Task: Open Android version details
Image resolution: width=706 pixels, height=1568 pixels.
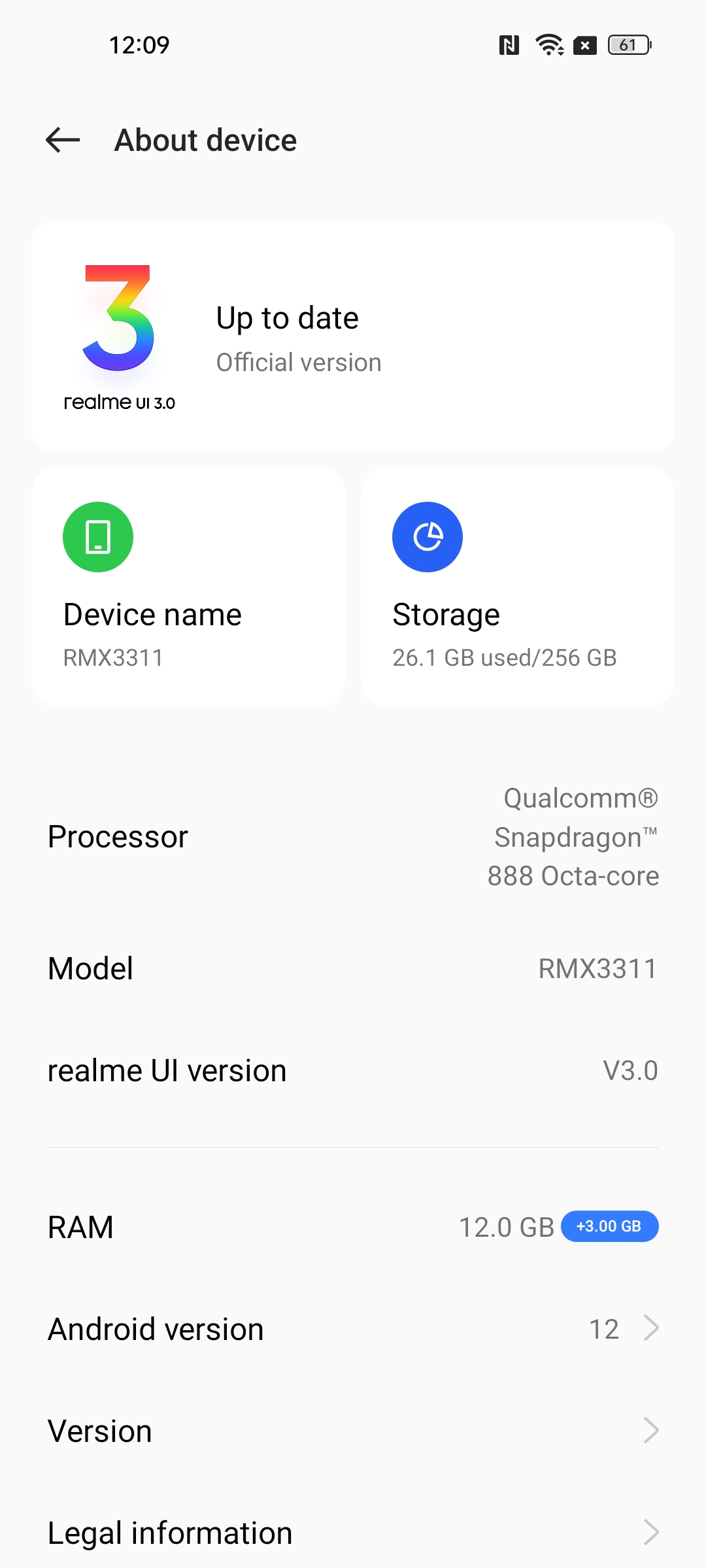Action: point(353,1329)
